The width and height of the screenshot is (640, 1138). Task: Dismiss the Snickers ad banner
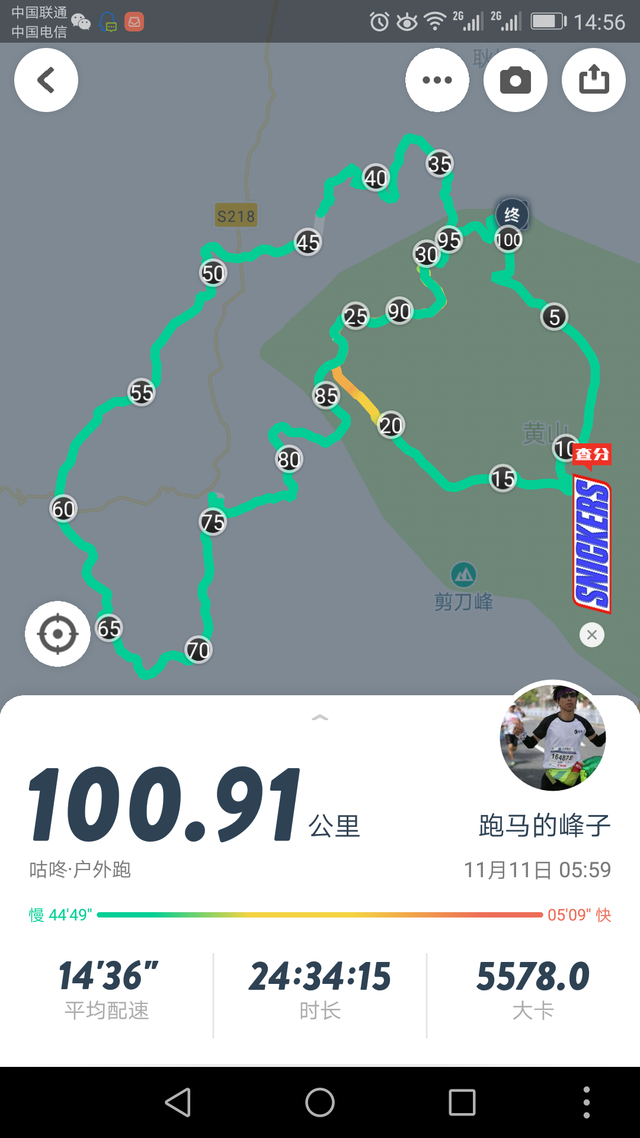(x=592, y=635)
